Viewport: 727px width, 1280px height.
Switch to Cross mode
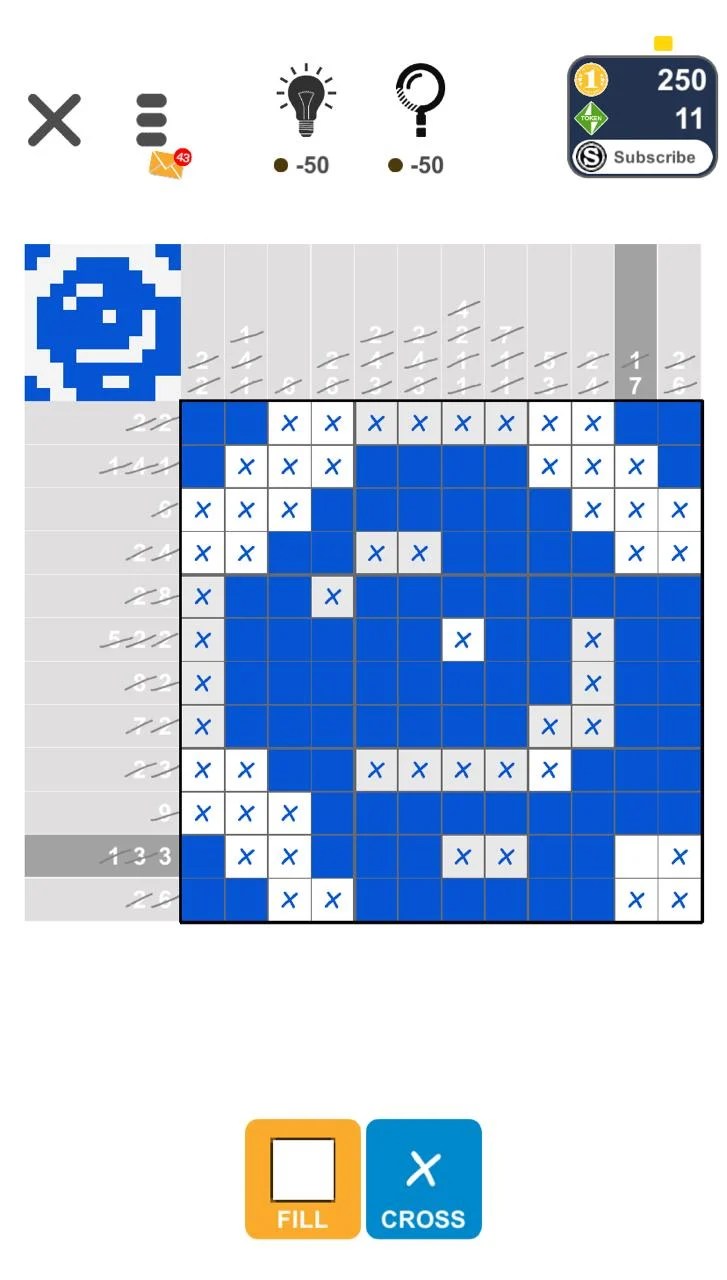(x=423, y=1179)
